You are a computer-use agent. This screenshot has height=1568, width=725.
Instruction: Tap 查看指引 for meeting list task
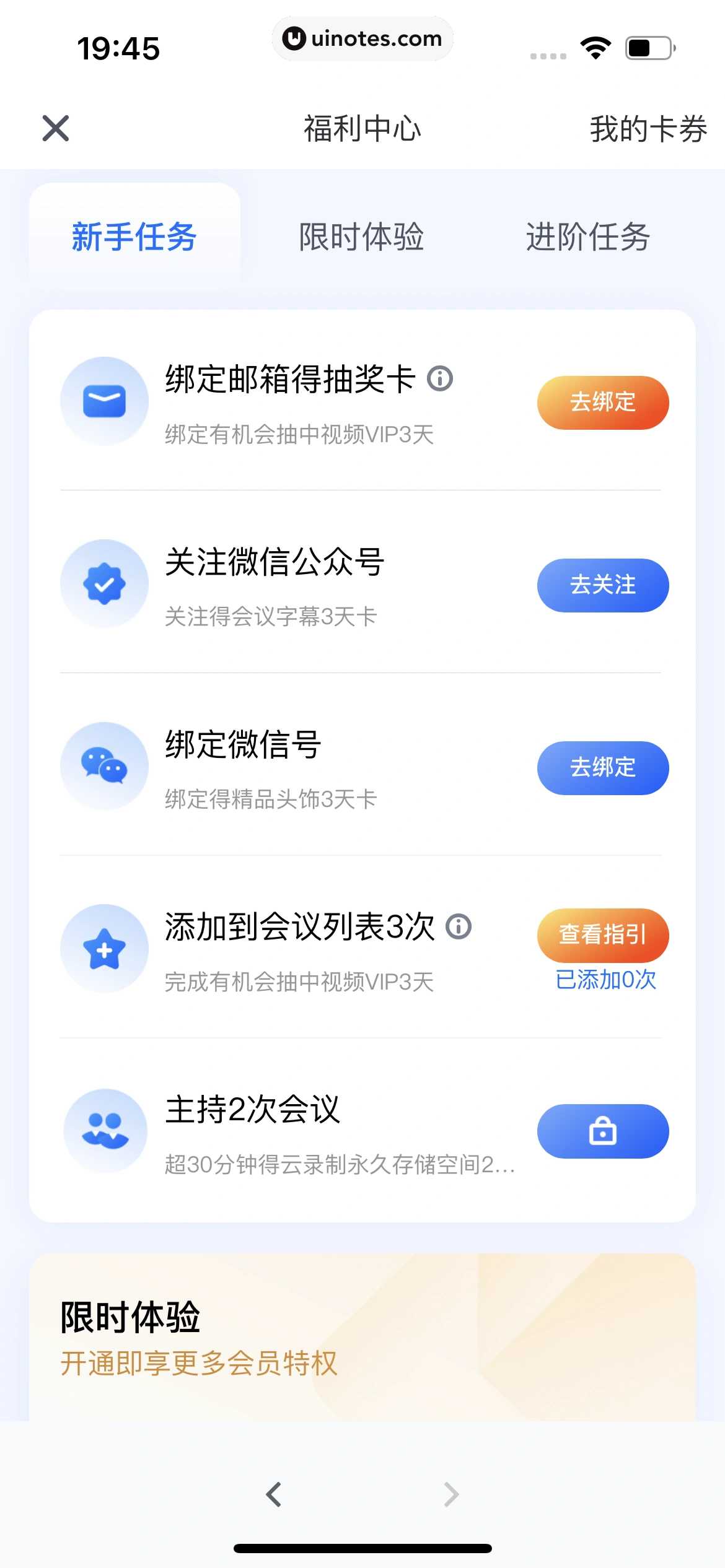click(x=602, y=935)
